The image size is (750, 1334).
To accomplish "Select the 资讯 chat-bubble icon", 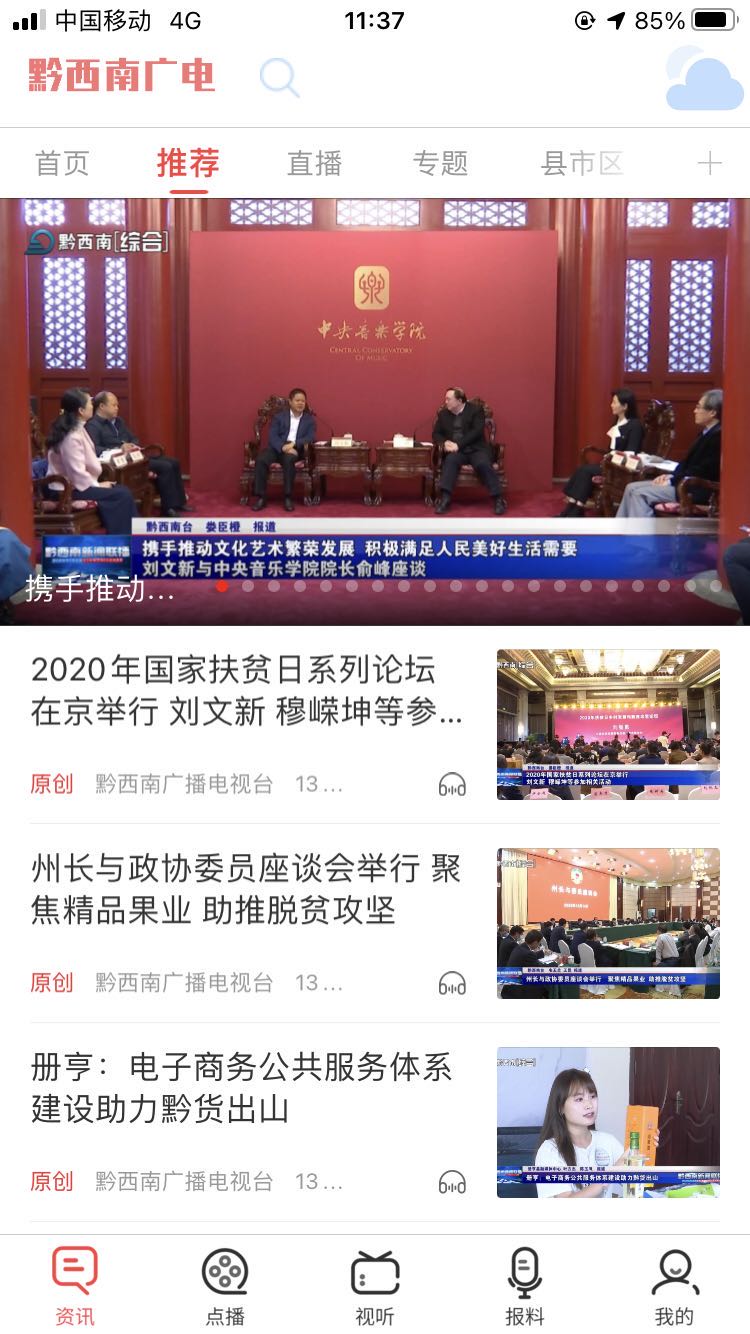I will (x=75, y=1271).
